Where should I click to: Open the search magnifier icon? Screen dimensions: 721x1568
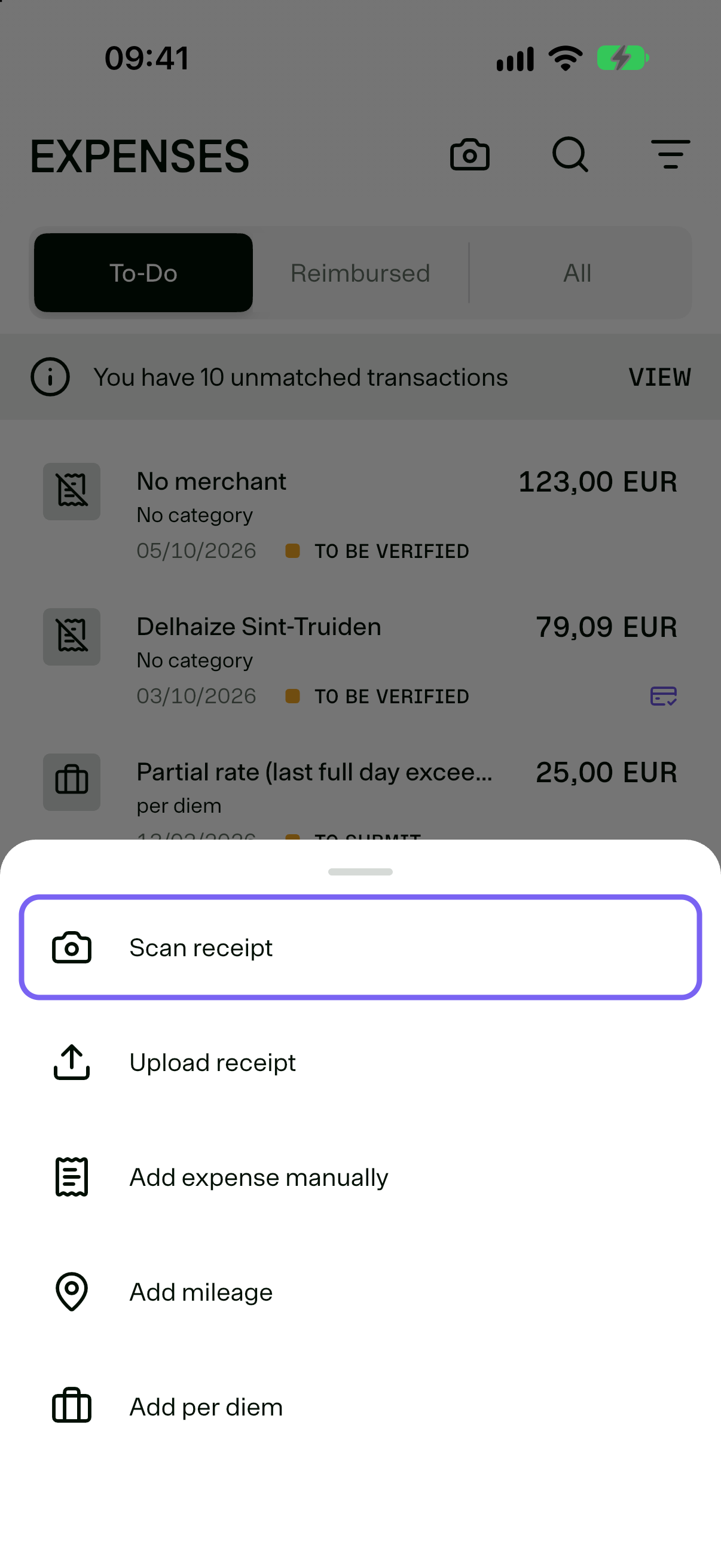click(x=570, y=155)
